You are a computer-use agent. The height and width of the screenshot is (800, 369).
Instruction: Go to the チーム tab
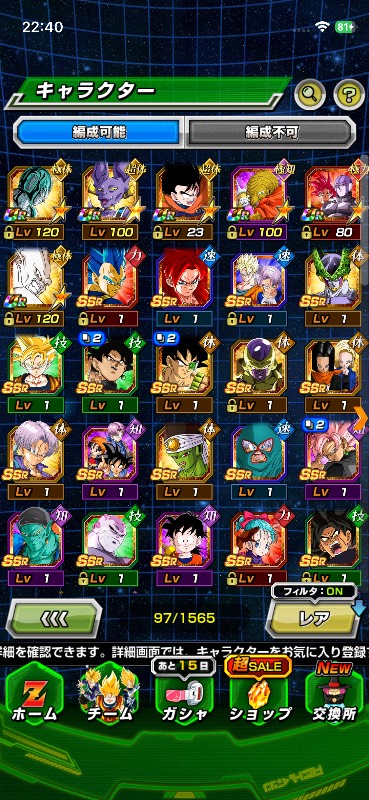tap(109, 695)
